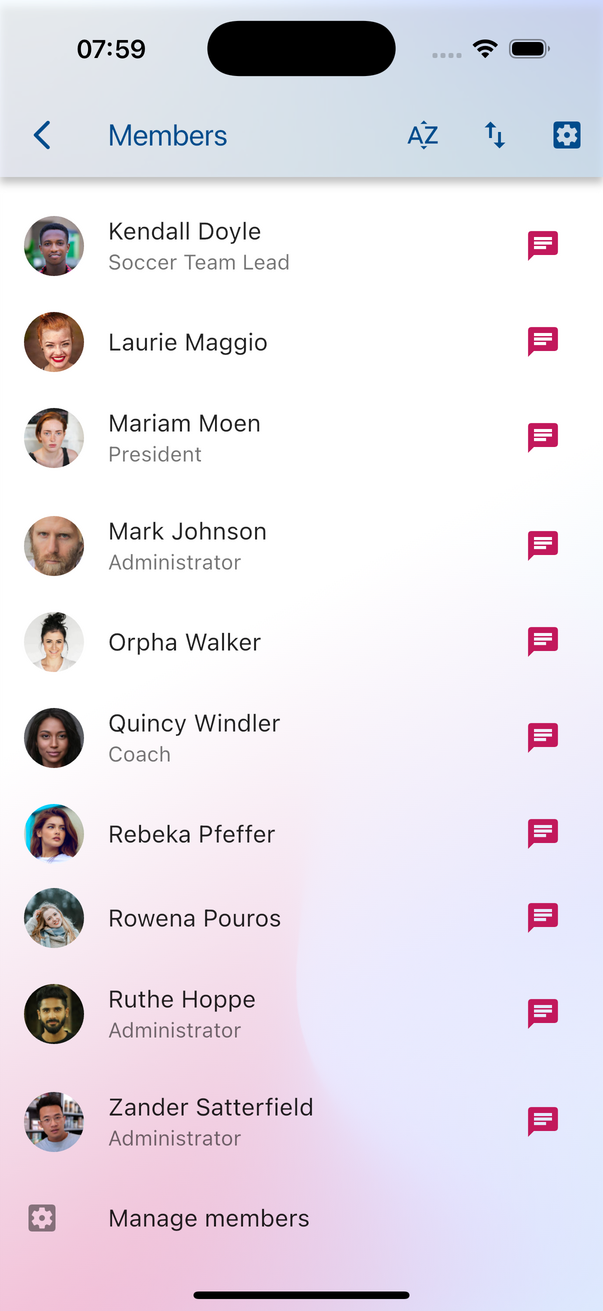Select Rowena Pouros from the list
This screenshot has height=1311, width=603.
[x=194, y=918]
